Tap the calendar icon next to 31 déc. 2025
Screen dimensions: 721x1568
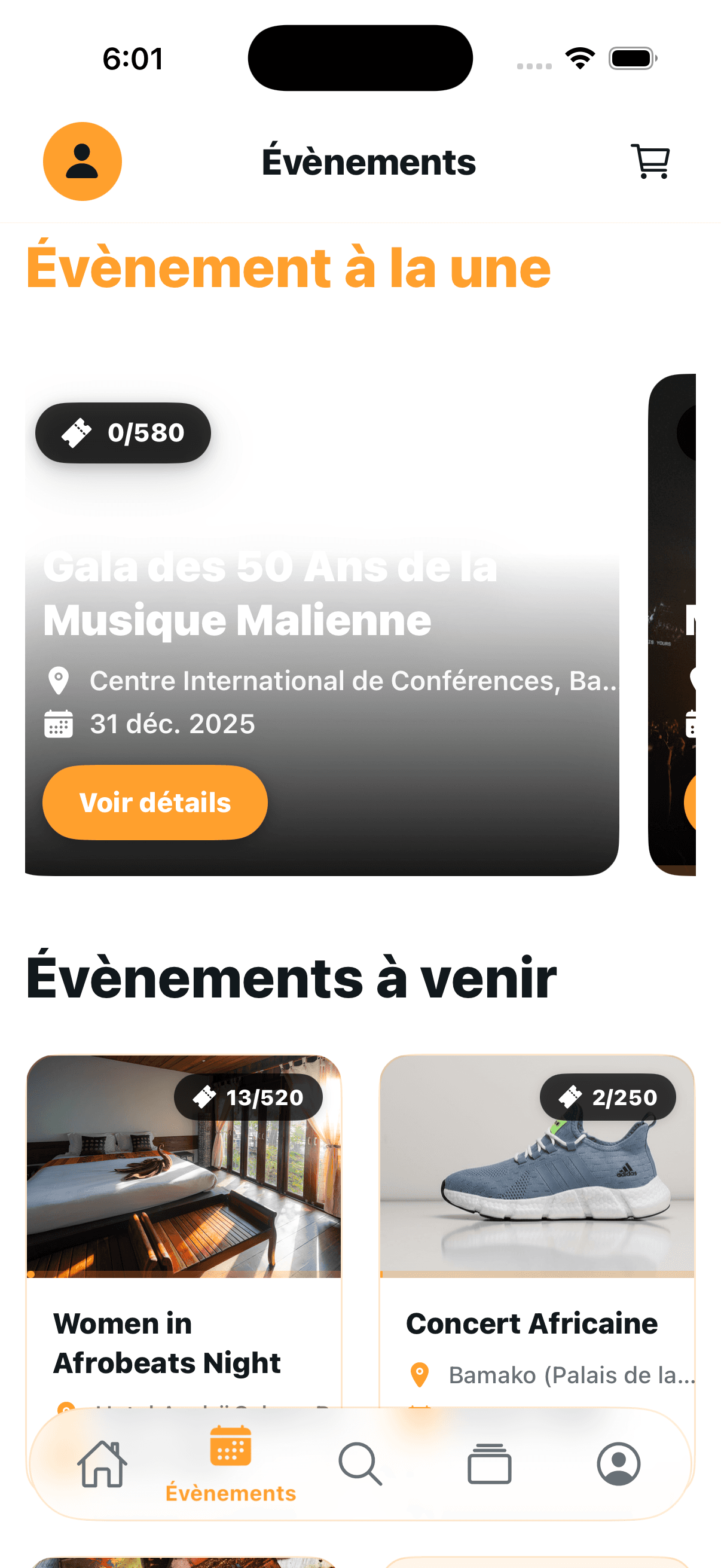pos(59,724)
